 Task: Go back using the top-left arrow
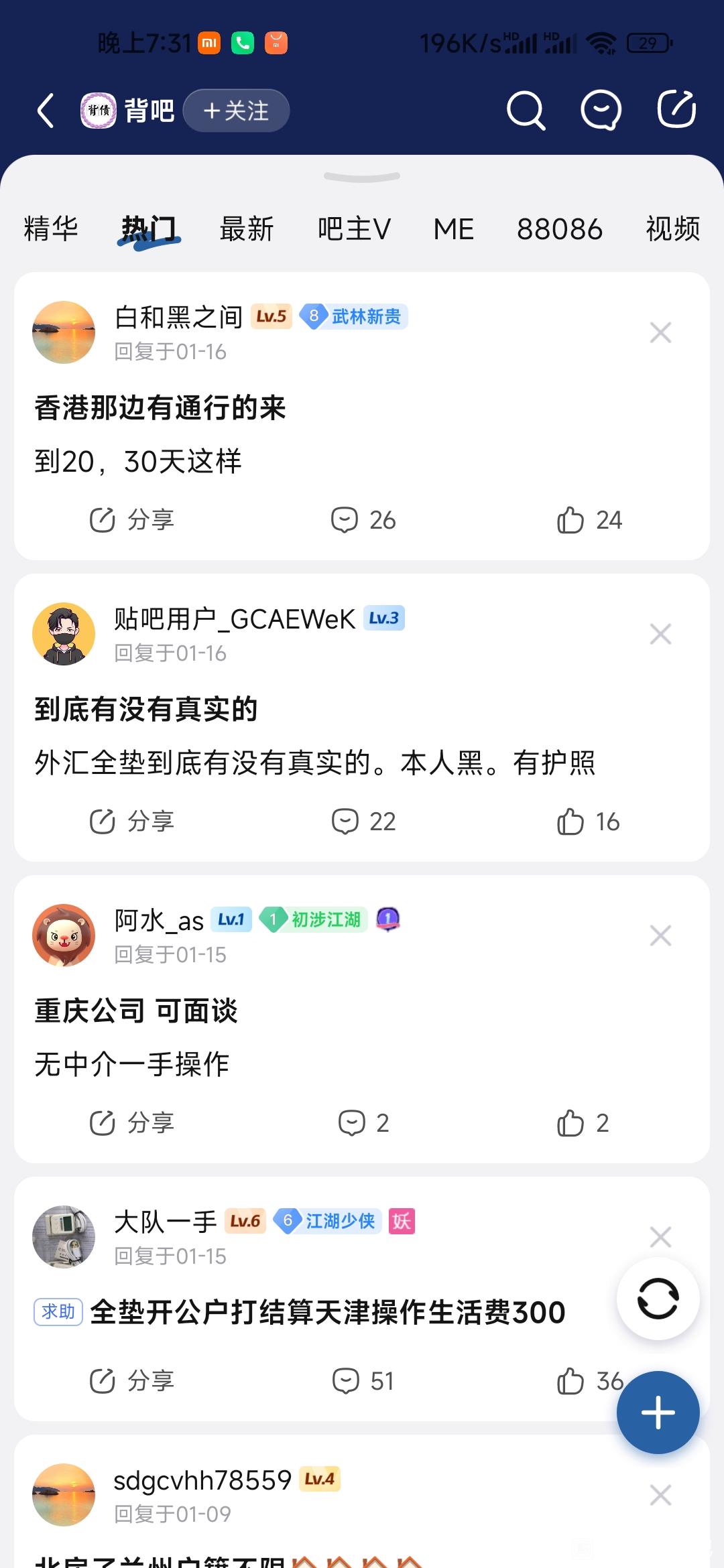point(46,111)
